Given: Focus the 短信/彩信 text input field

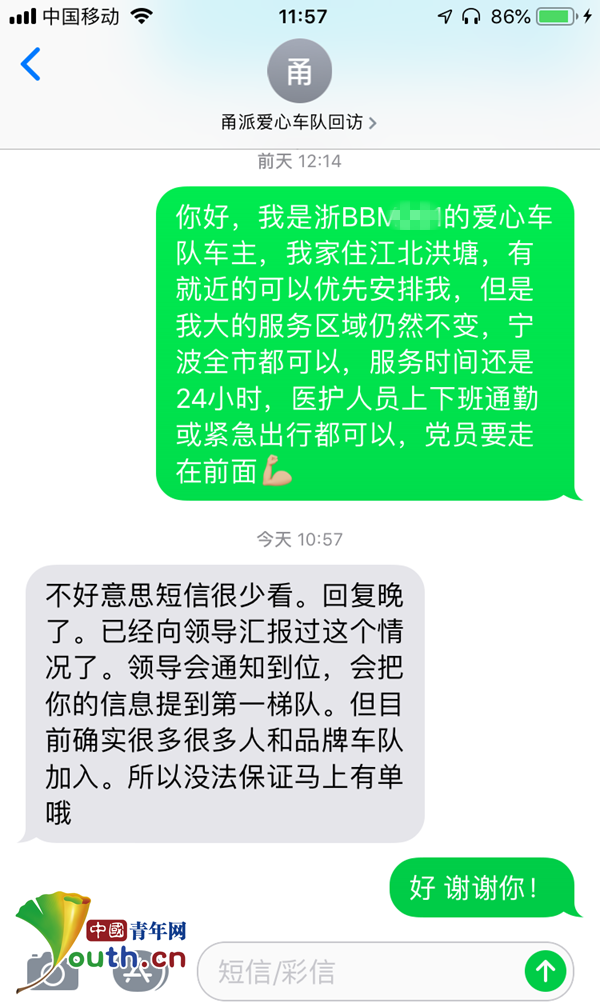Looking at the screenshot, I should pos(360,969).
